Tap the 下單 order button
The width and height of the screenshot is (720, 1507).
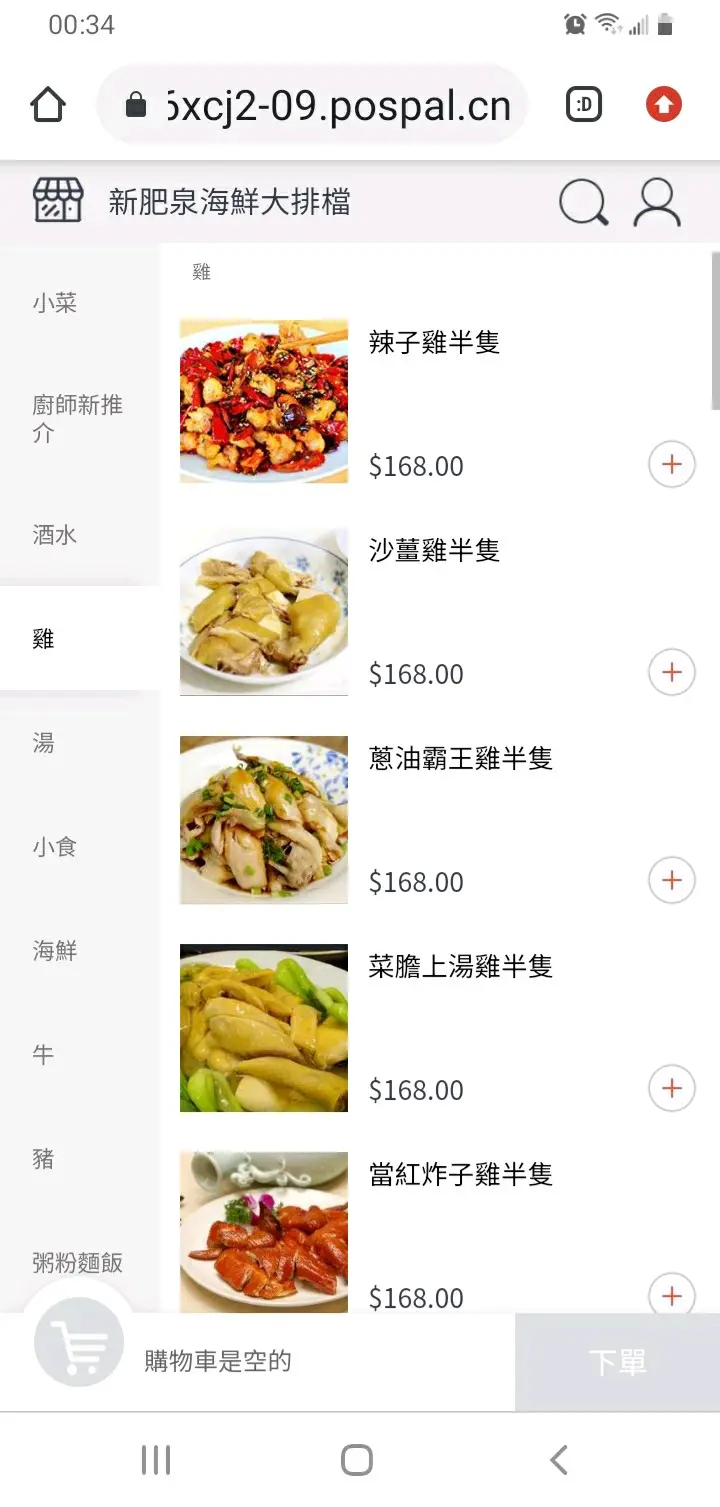coord(618,1362)
